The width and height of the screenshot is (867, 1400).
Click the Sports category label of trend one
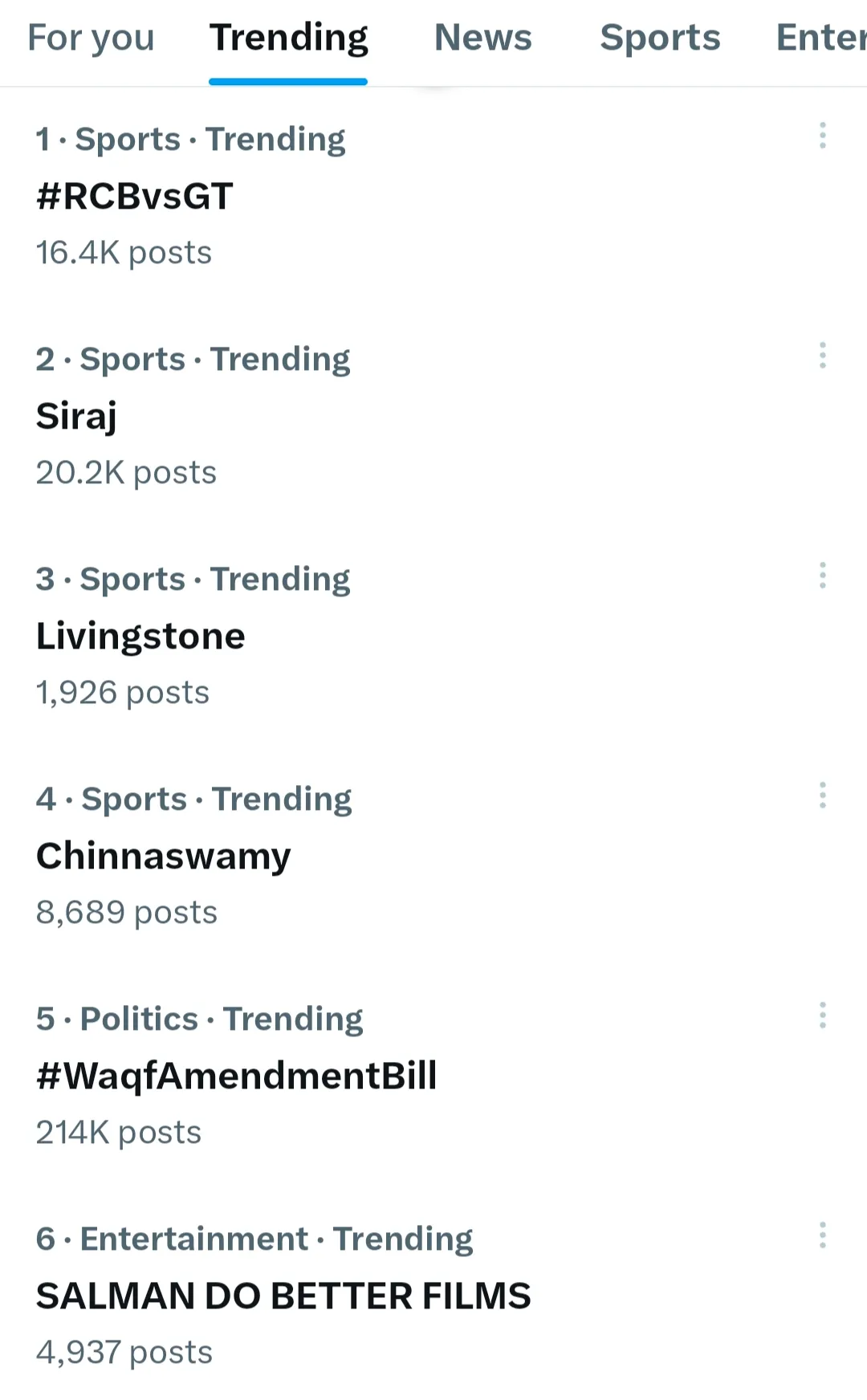pos(128,138)
